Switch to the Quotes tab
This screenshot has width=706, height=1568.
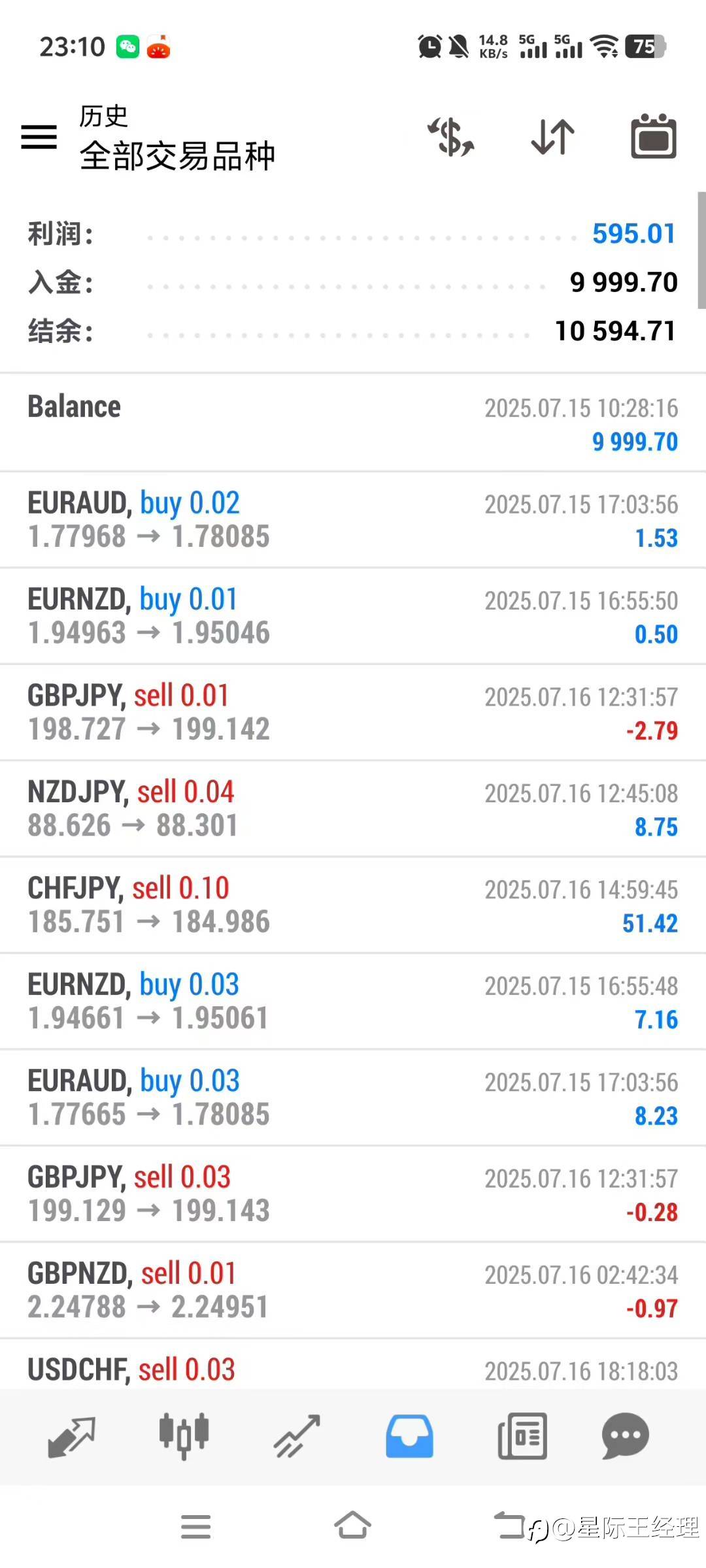(x=72, y=1436)
